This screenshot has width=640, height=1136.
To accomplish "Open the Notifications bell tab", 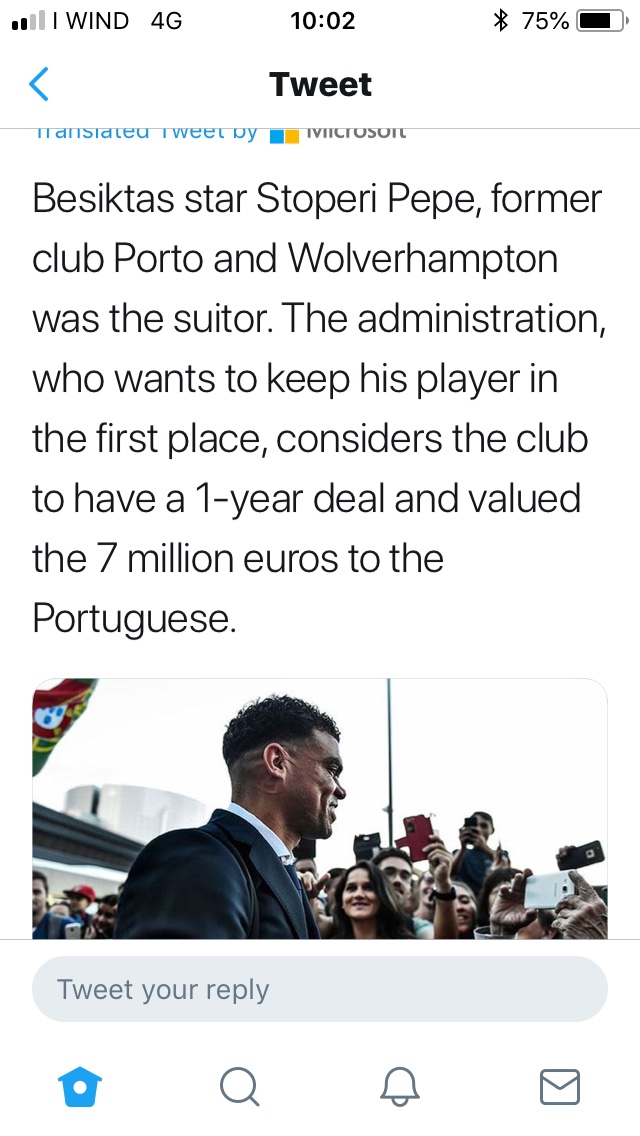I will pos(400,1086).
